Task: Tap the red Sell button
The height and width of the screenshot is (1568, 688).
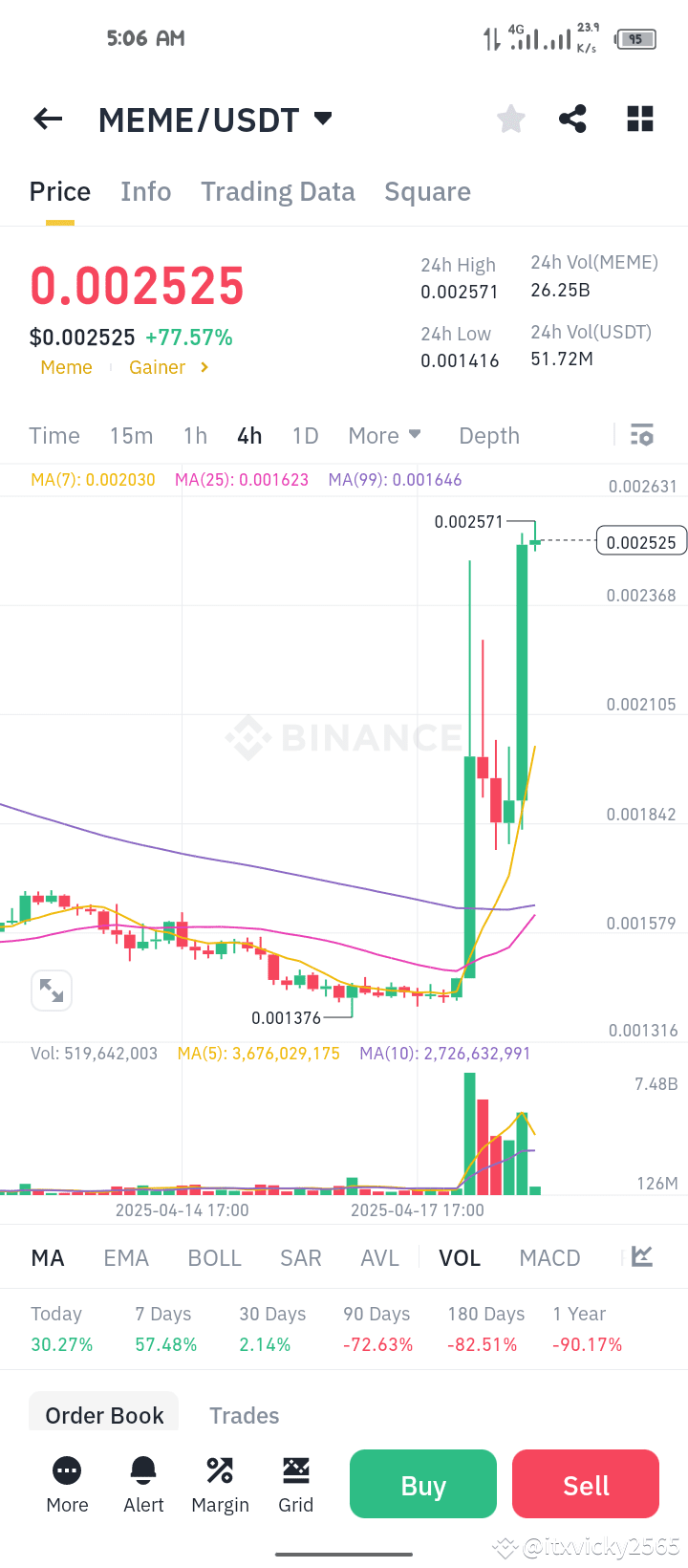Action: [x=586, y=1485]
